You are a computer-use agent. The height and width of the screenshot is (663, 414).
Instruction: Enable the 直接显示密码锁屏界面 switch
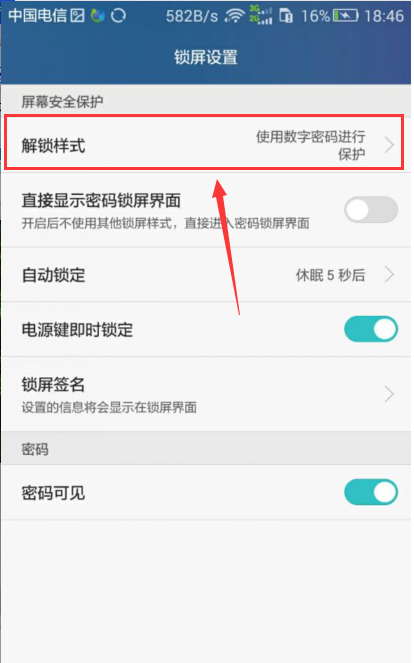[x=371, y=210]
